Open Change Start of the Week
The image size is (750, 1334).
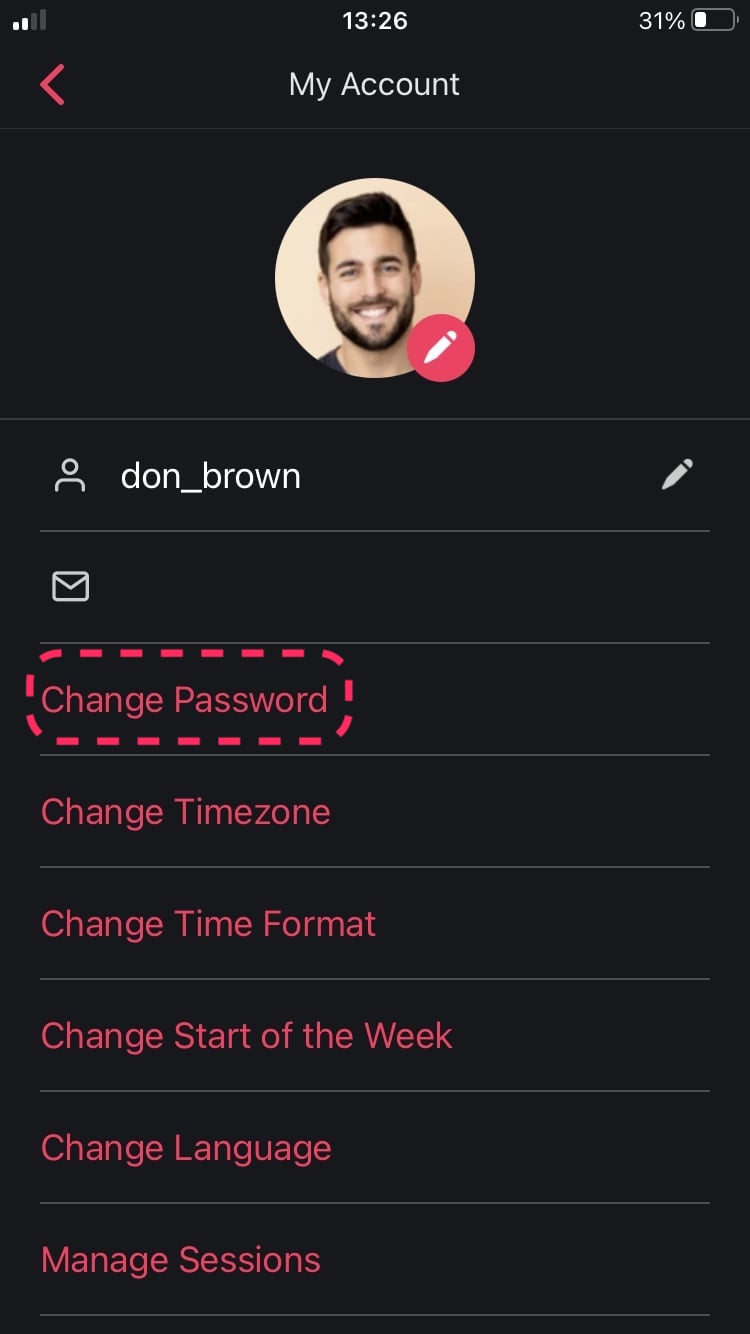click(x=246, y=1036)
